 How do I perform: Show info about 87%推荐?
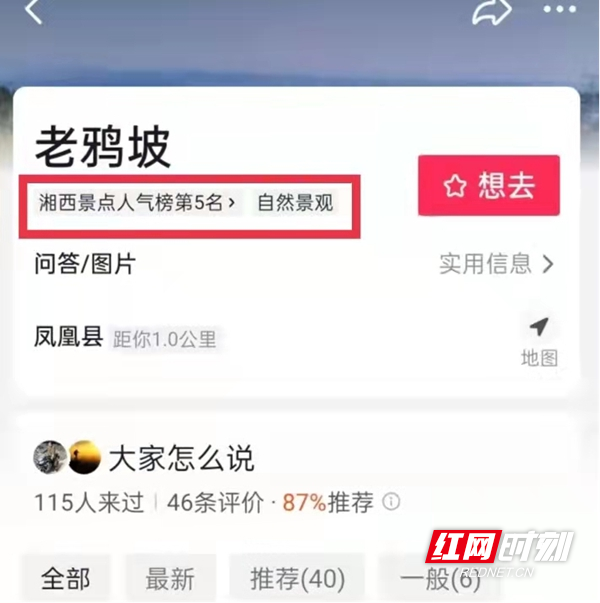392,502
